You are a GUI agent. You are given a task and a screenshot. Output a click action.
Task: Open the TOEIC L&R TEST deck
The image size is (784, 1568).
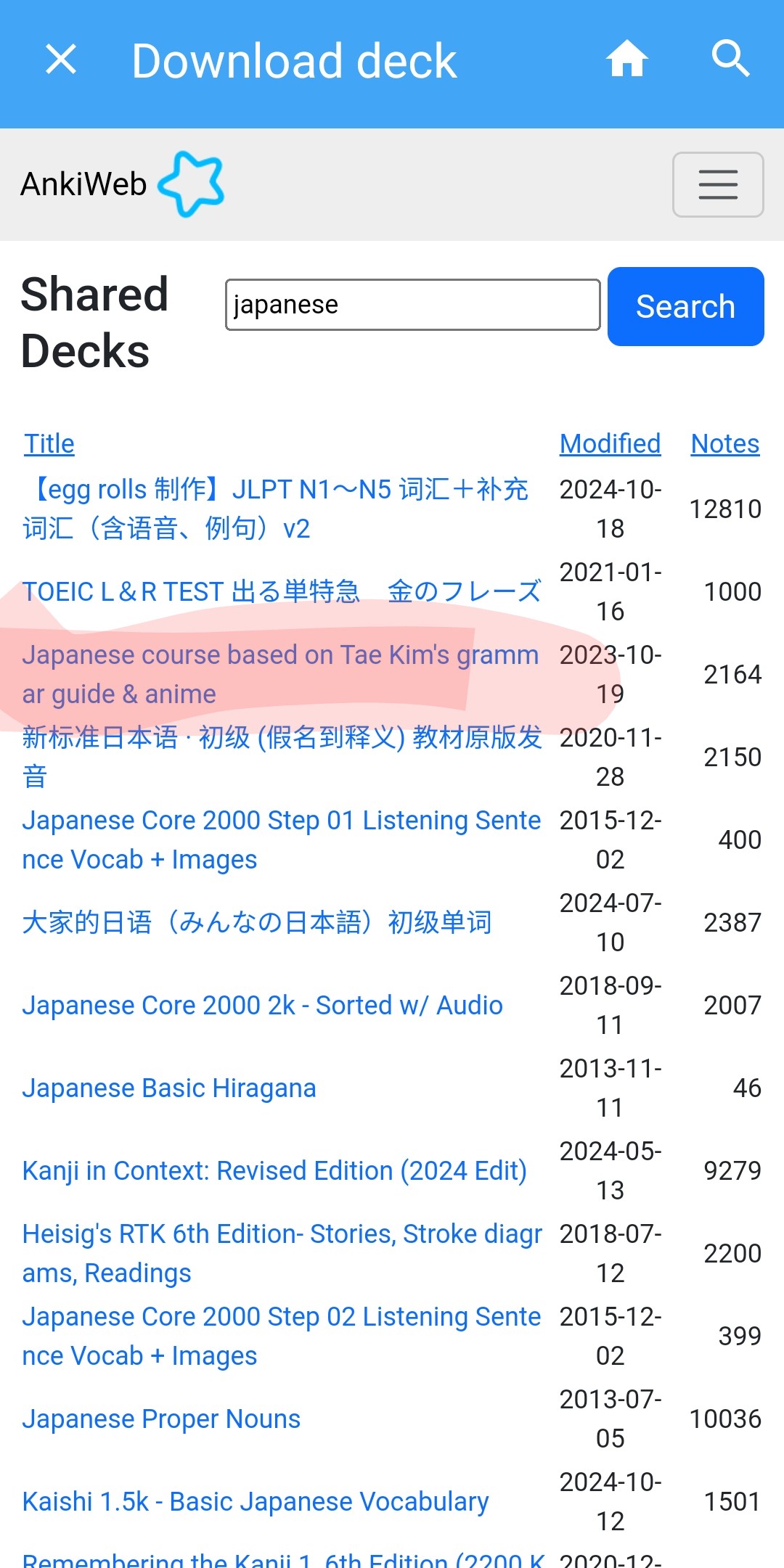tap(282, 591)
